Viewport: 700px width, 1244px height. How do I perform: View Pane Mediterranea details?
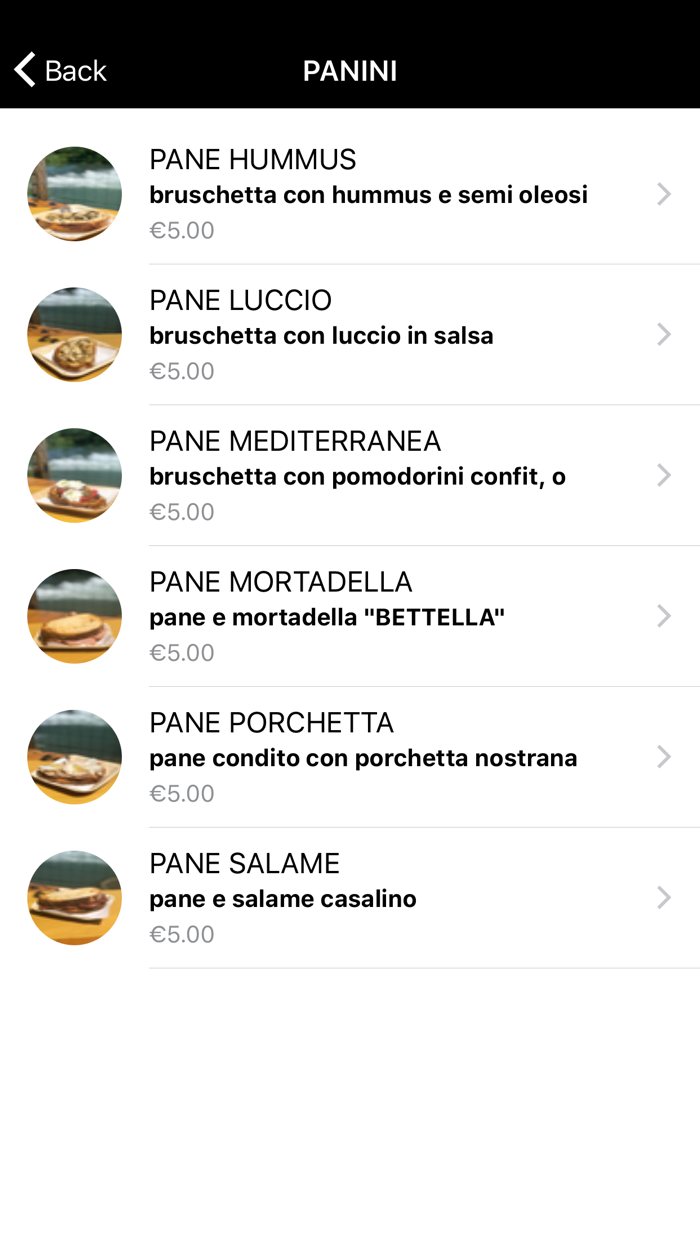350,476
